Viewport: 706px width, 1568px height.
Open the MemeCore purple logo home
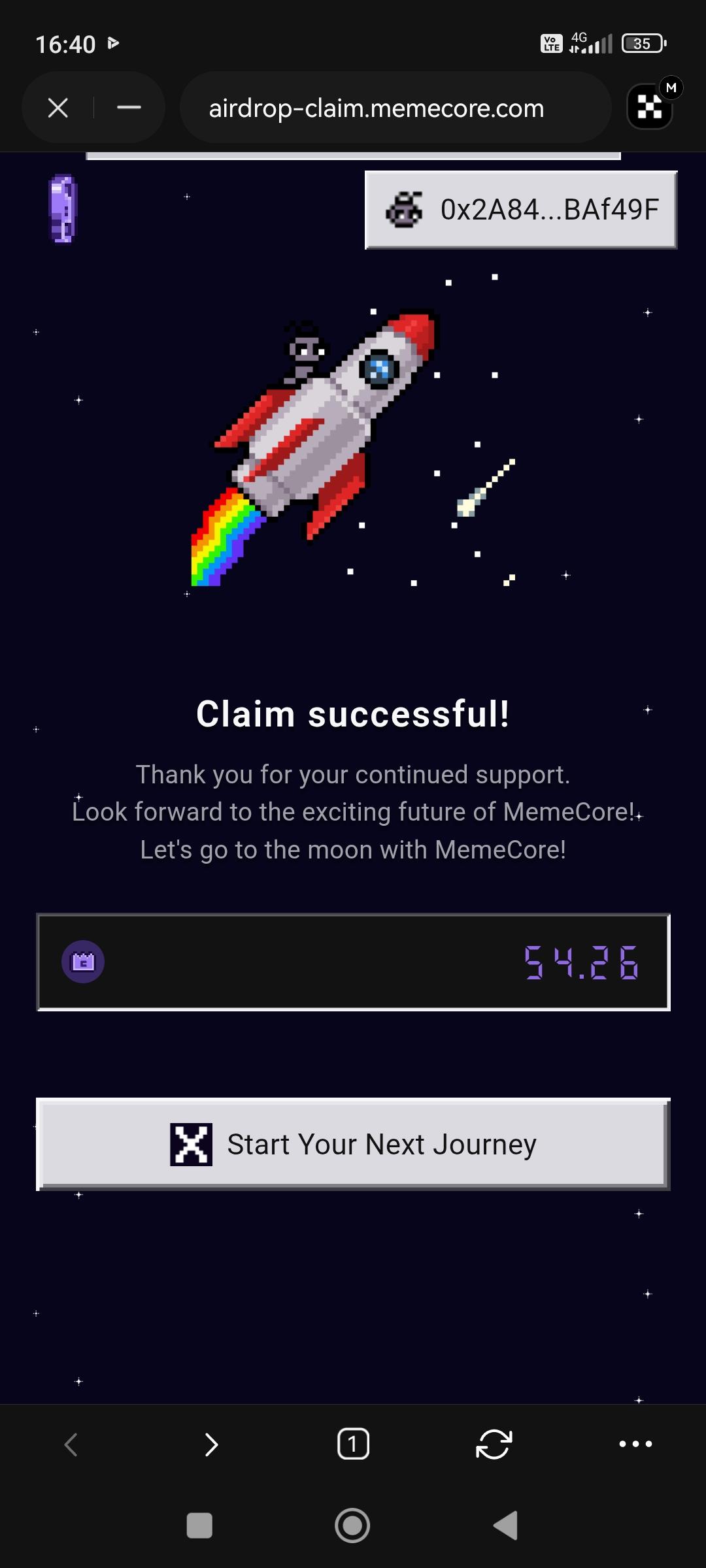(63, 208)
